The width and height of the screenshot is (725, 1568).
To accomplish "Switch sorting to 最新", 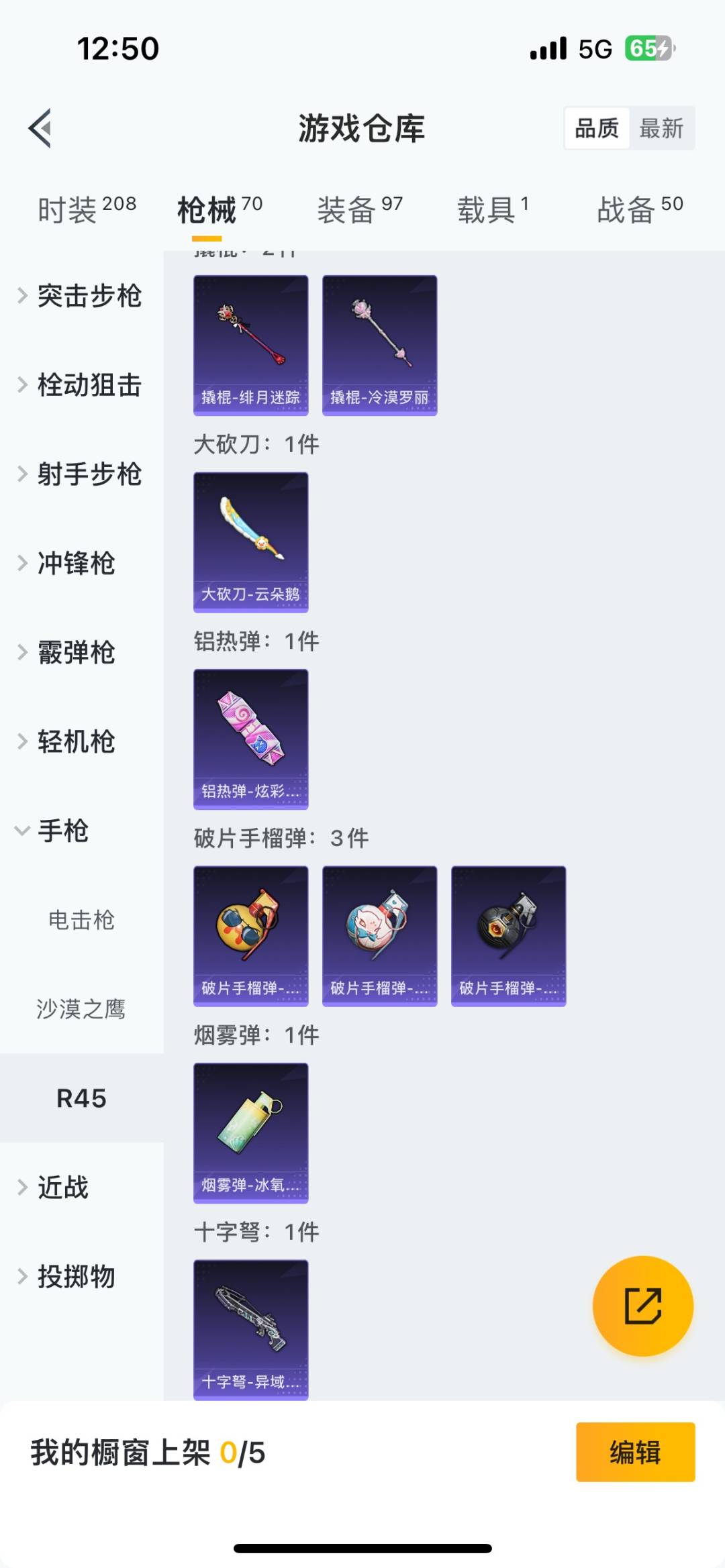I will pyautogui.click(x=662, y=128).
